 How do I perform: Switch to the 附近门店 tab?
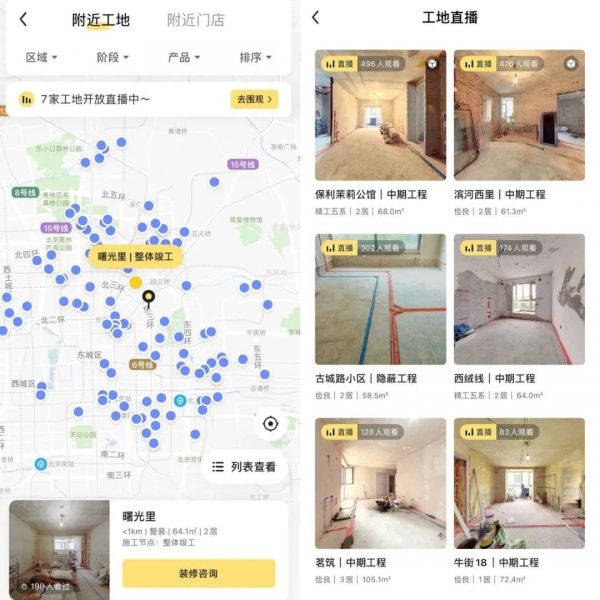(195, 20)
